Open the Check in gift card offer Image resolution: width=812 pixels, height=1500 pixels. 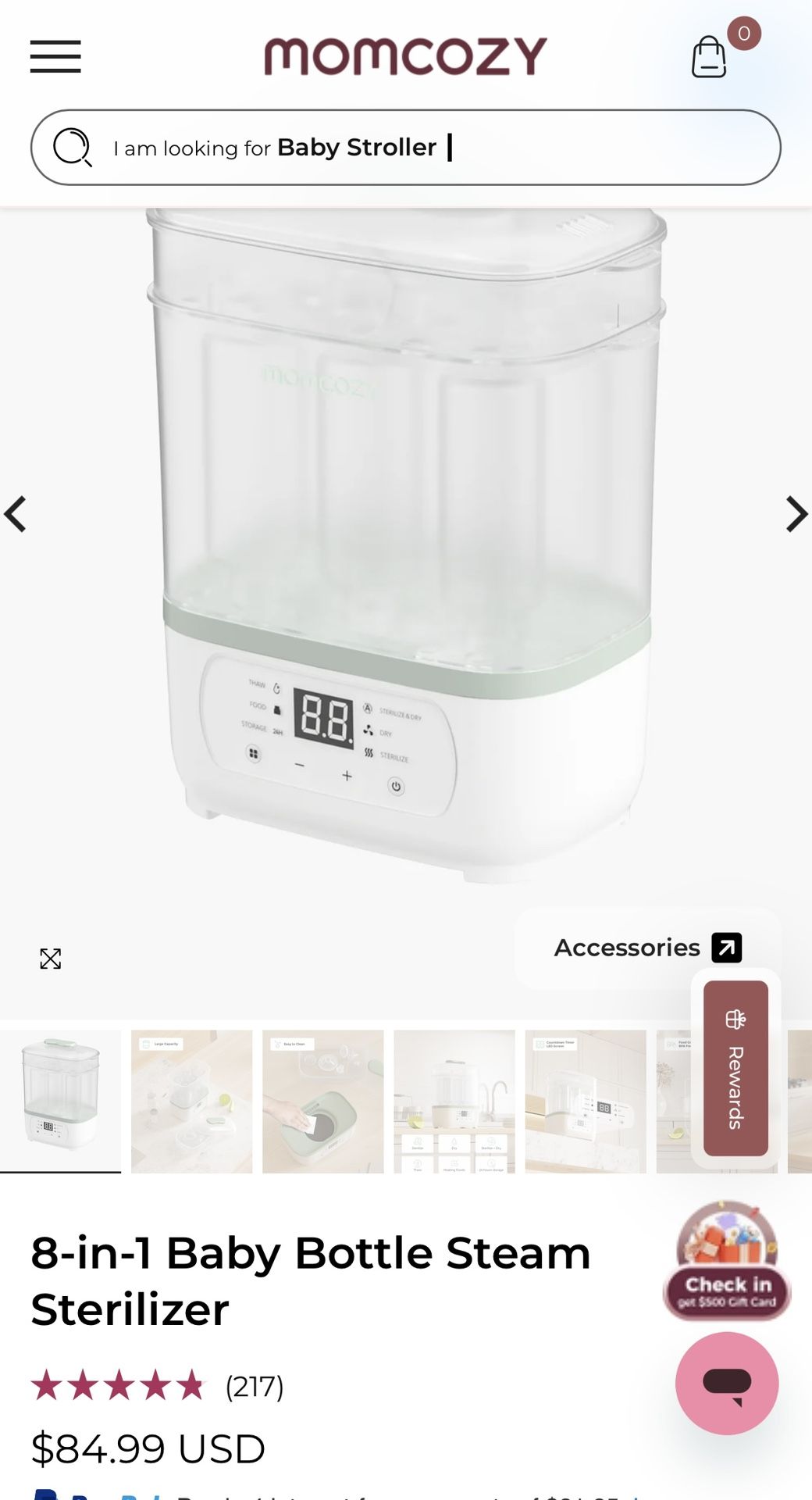click(726, 1262)
